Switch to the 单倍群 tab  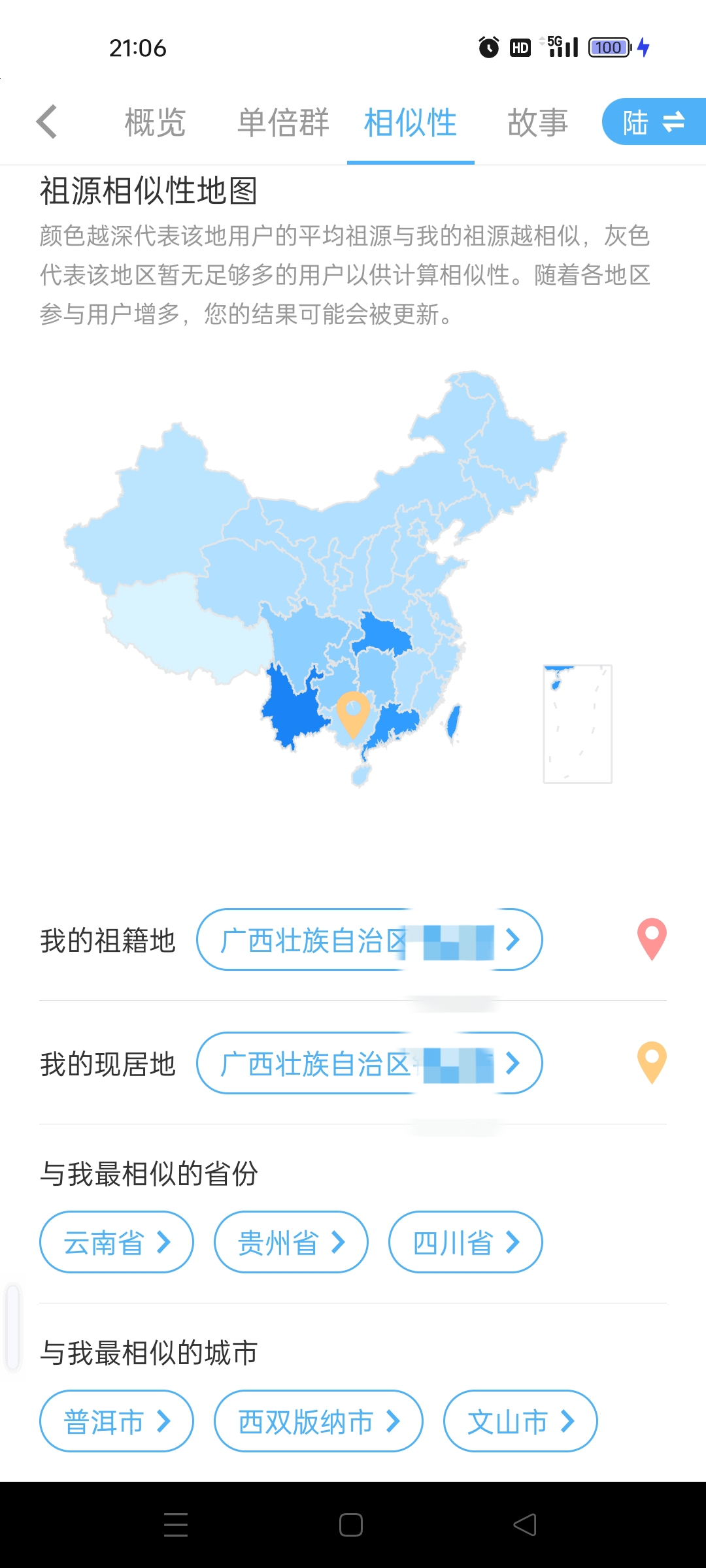point(283,123)
